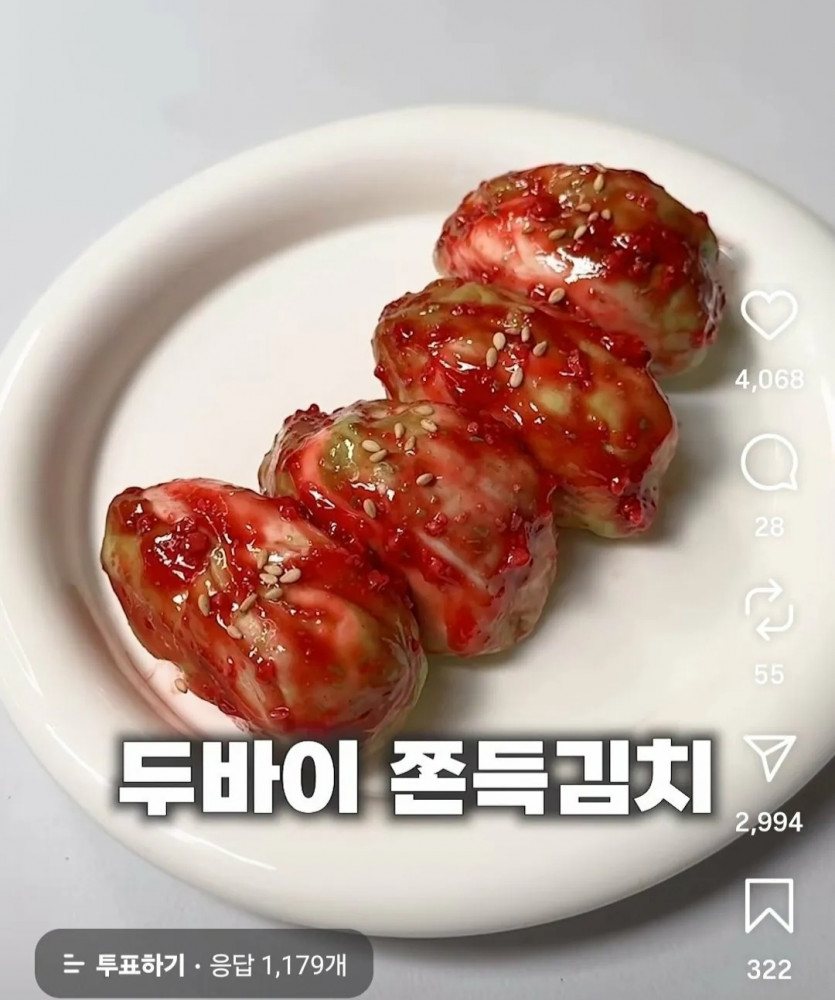Open the 투표하기 poll chip
835x1000 pixels.
click(204, 965)
